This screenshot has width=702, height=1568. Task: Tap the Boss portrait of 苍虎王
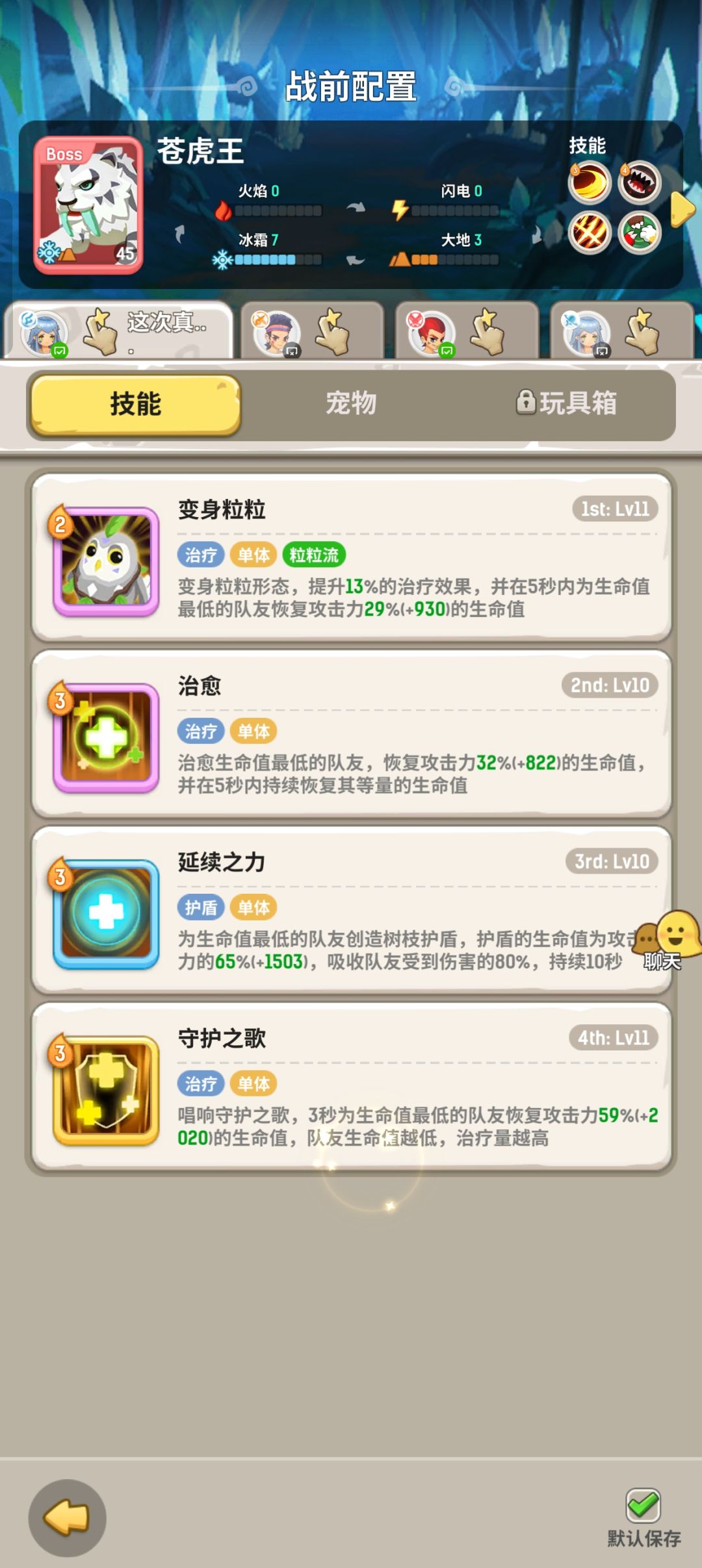click(x=90, y=205)
